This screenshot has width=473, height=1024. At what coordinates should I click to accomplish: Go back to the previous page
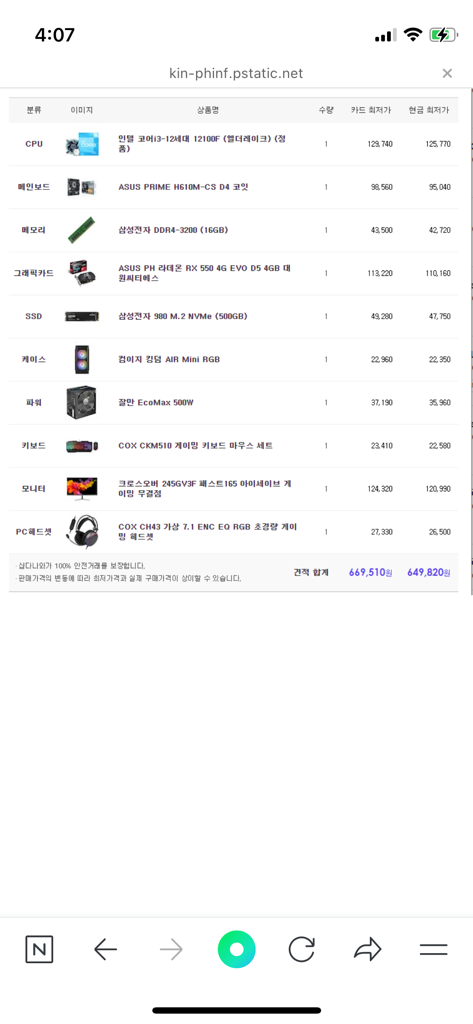tap(105, 950)
